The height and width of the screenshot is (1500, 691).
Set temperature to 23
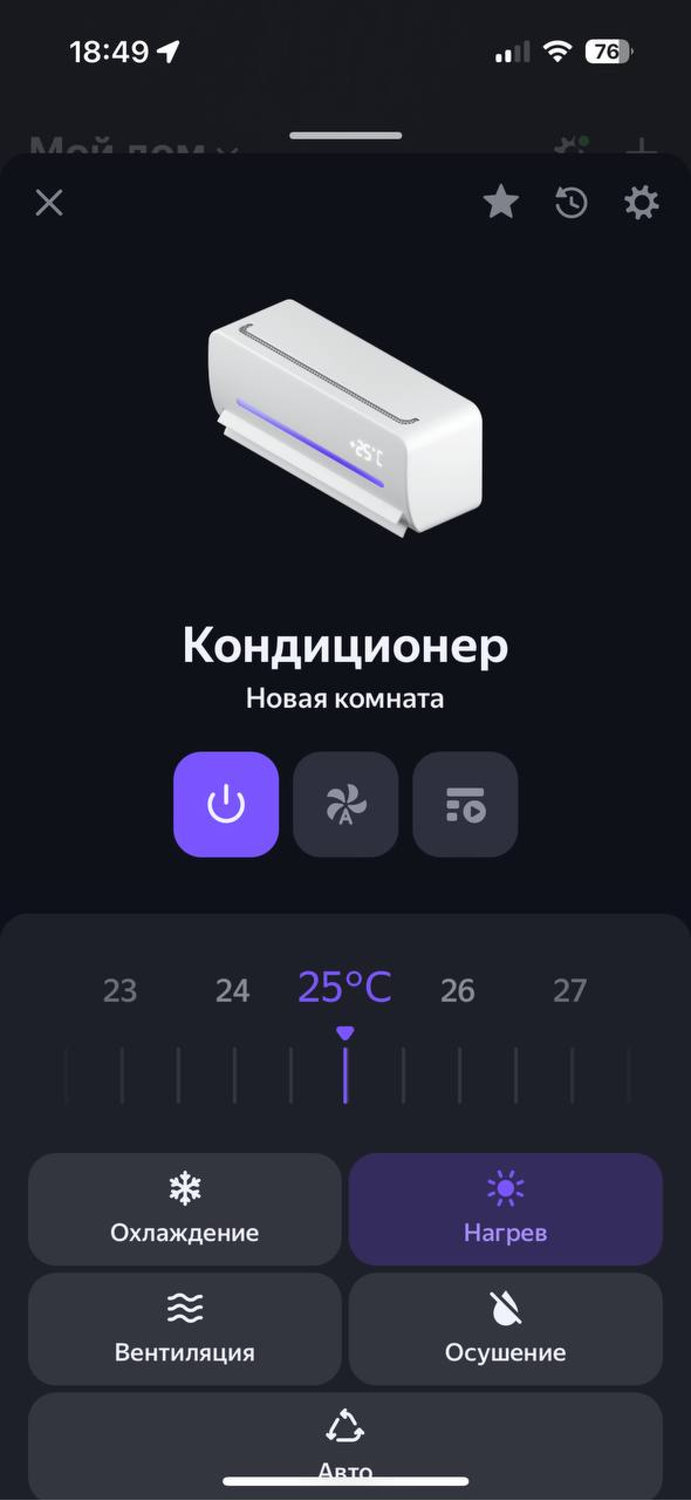120,991
